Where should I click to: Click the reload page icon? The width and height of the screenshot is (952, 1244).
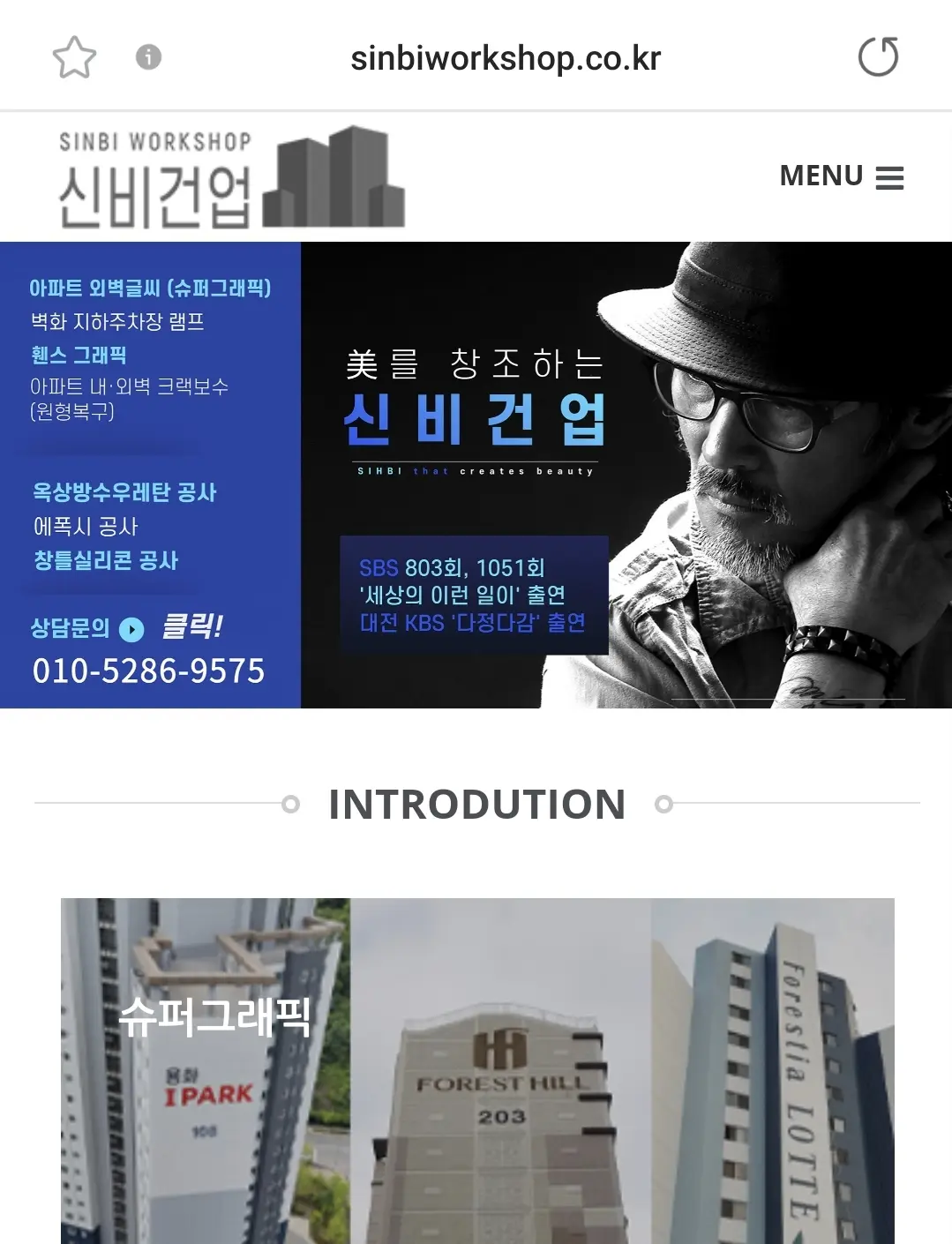pos(878,56)
